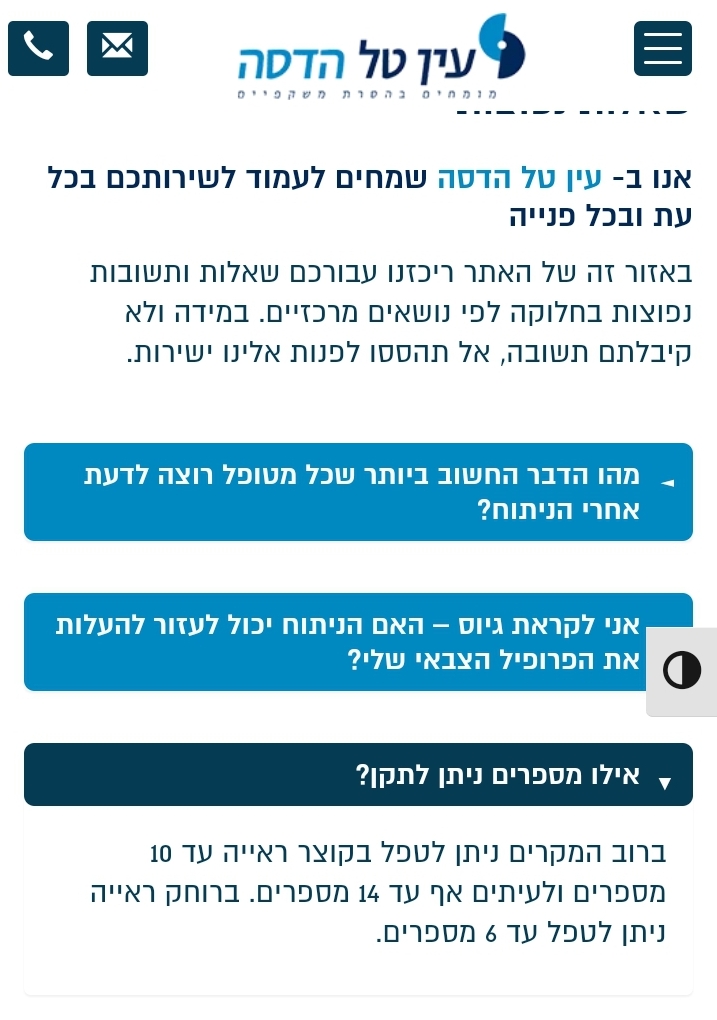Toggle the accessibility contrast button
Viewport: 717px width, 1020px height.
pos(682,670)
